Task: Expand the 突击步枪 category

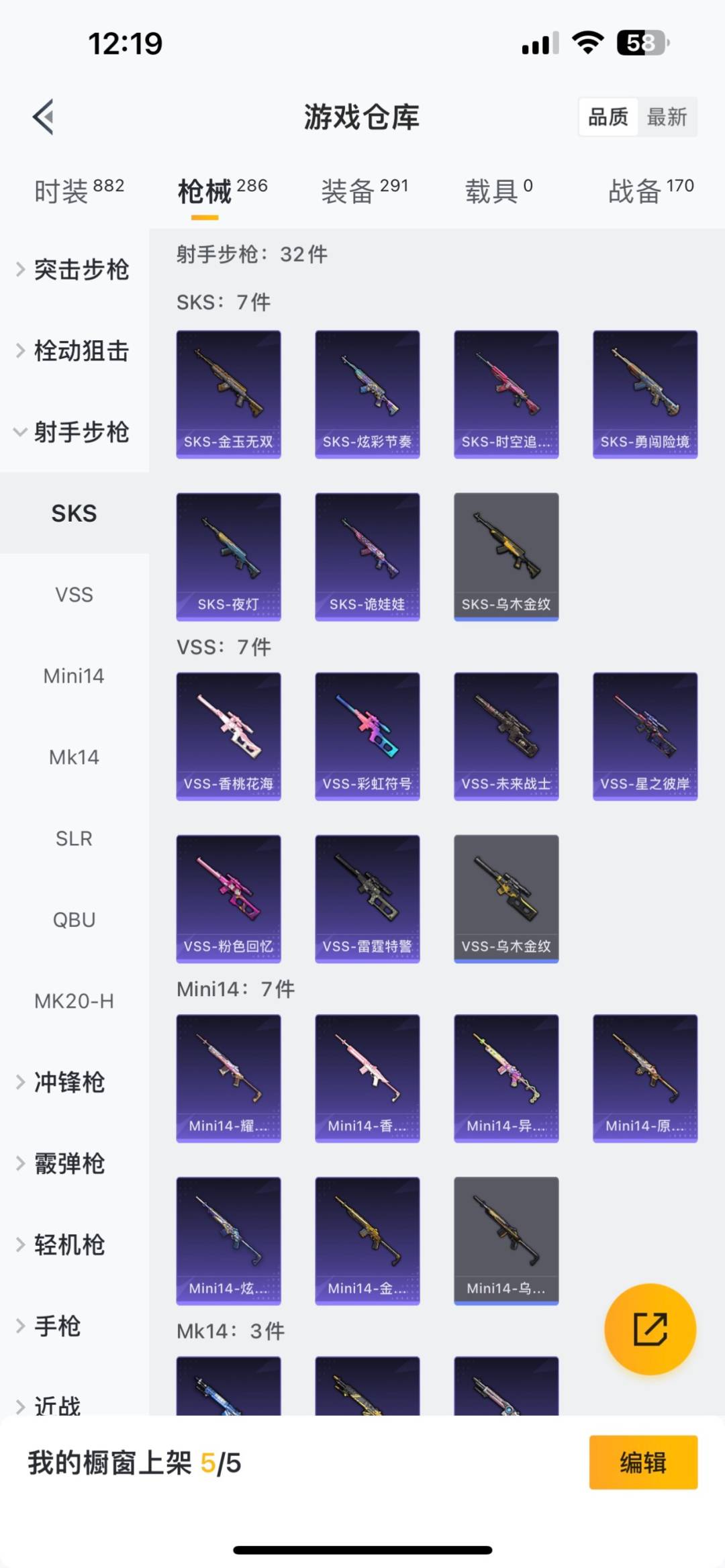Action: (x=74, y=270)
